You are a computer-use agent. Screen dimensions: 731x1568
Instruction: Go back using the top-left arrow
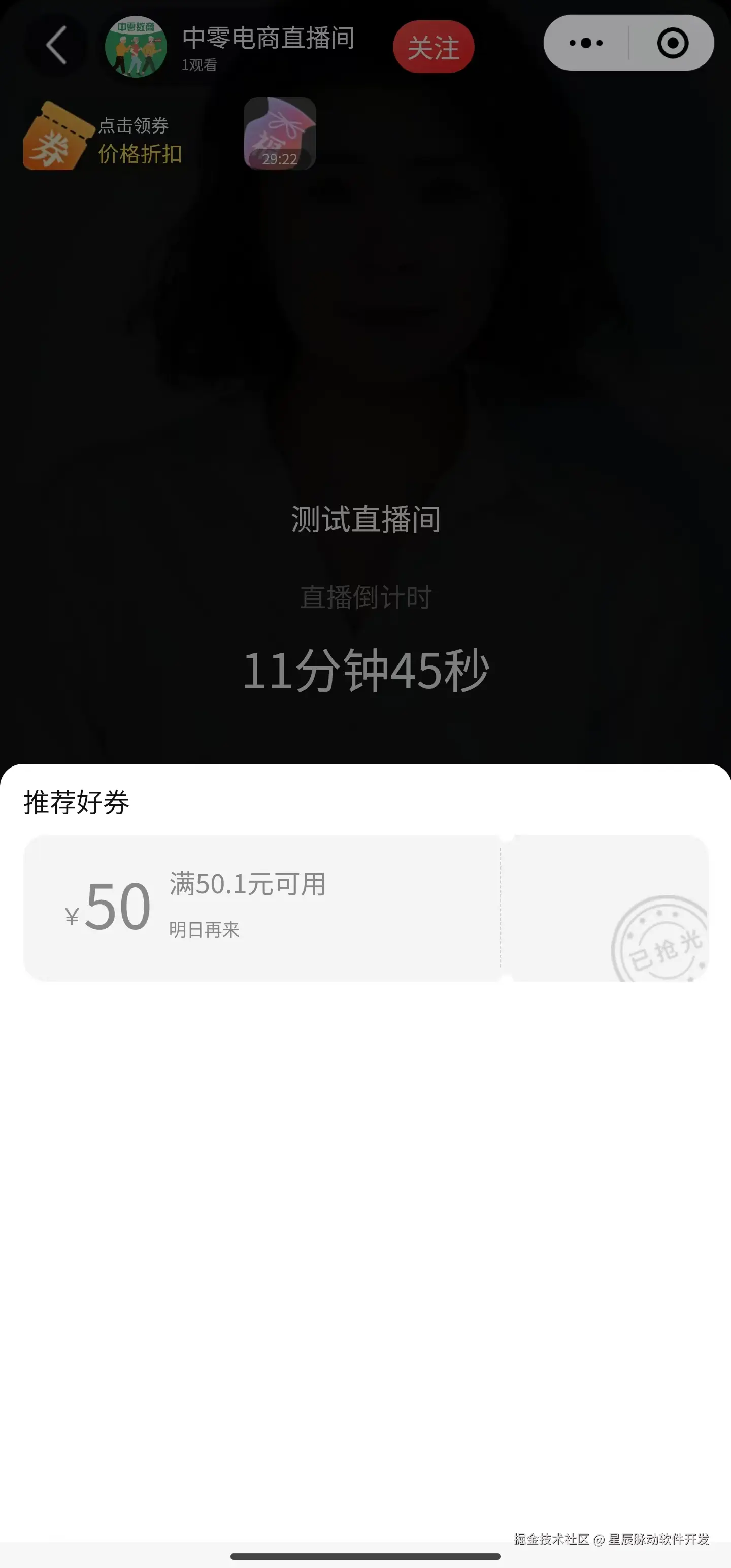point(56,45)
